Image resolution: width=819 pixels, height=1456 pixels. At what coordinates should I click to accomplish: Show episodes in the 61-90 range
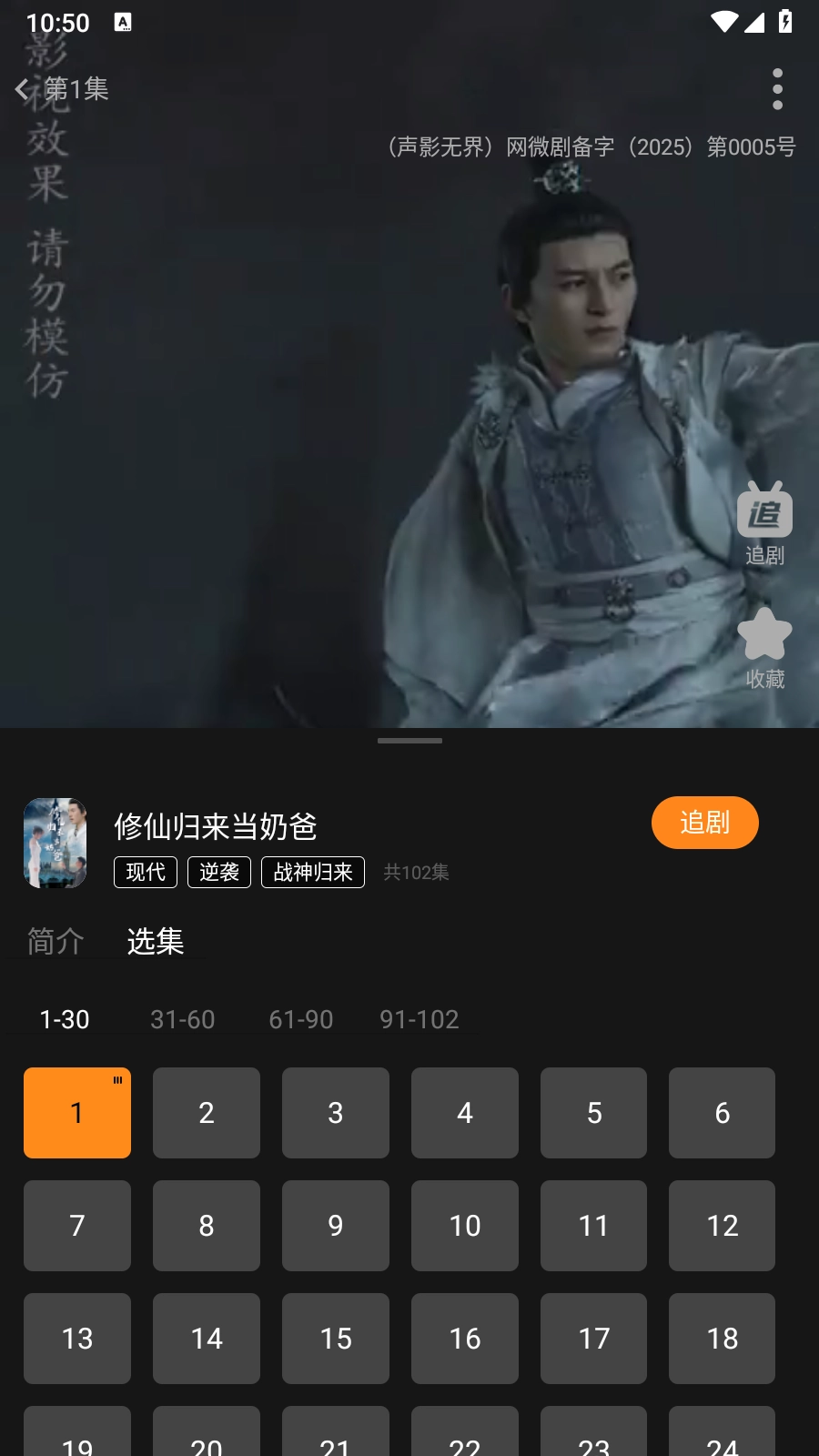coord(301,1019)
